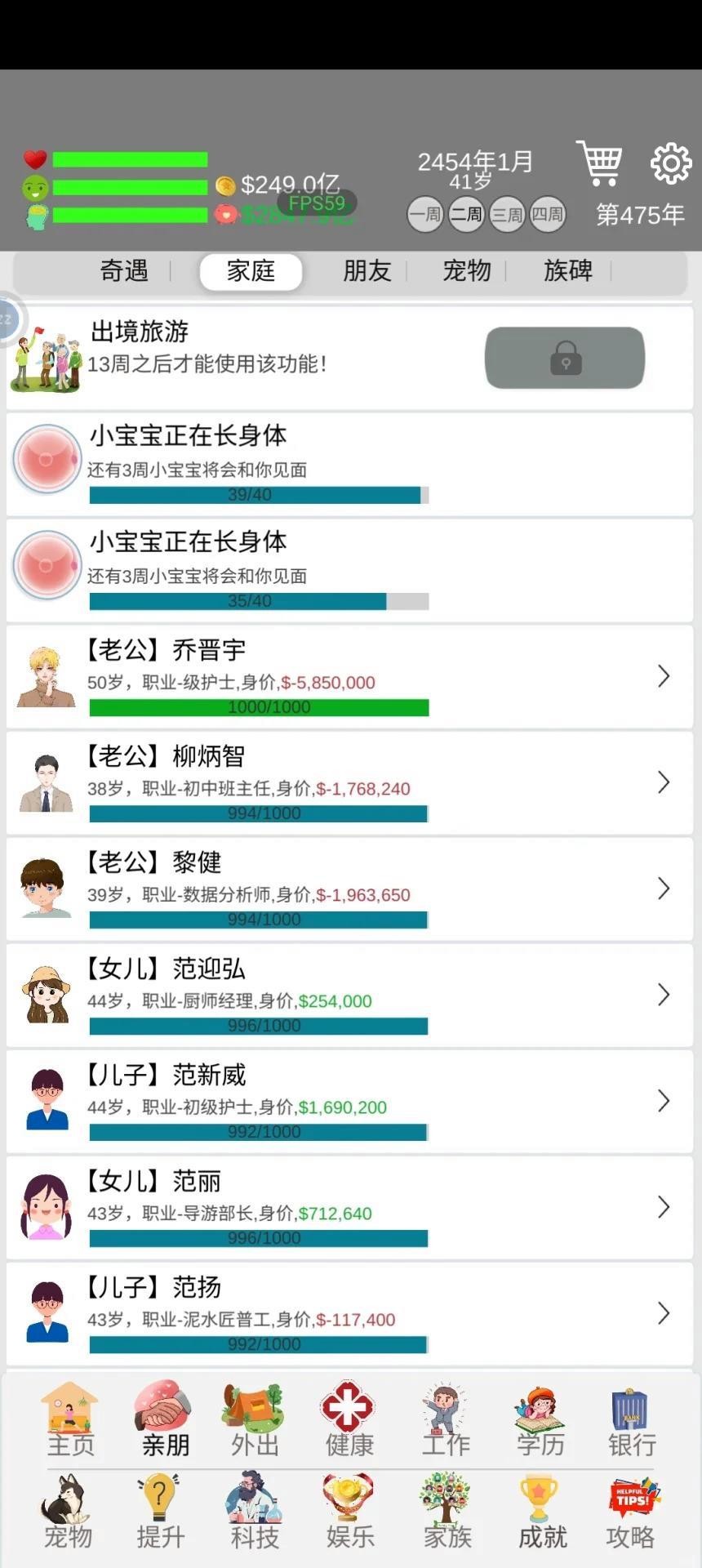Viewport: 702px width, 1568px height.
Task: Expand details for husband 乔晋宇
Action: click(x=663, y=676)
